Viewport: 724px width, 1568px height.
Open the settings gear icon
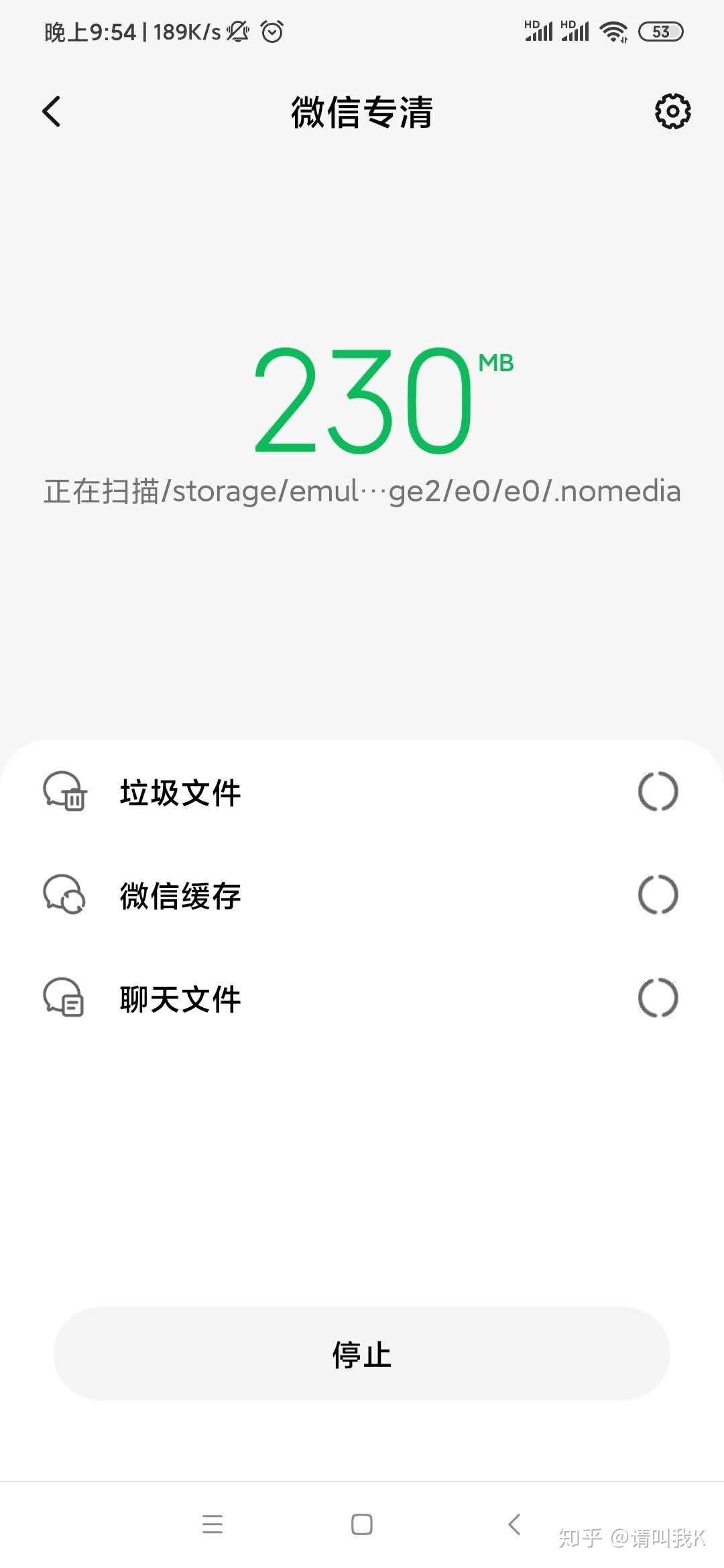point(672,111)
